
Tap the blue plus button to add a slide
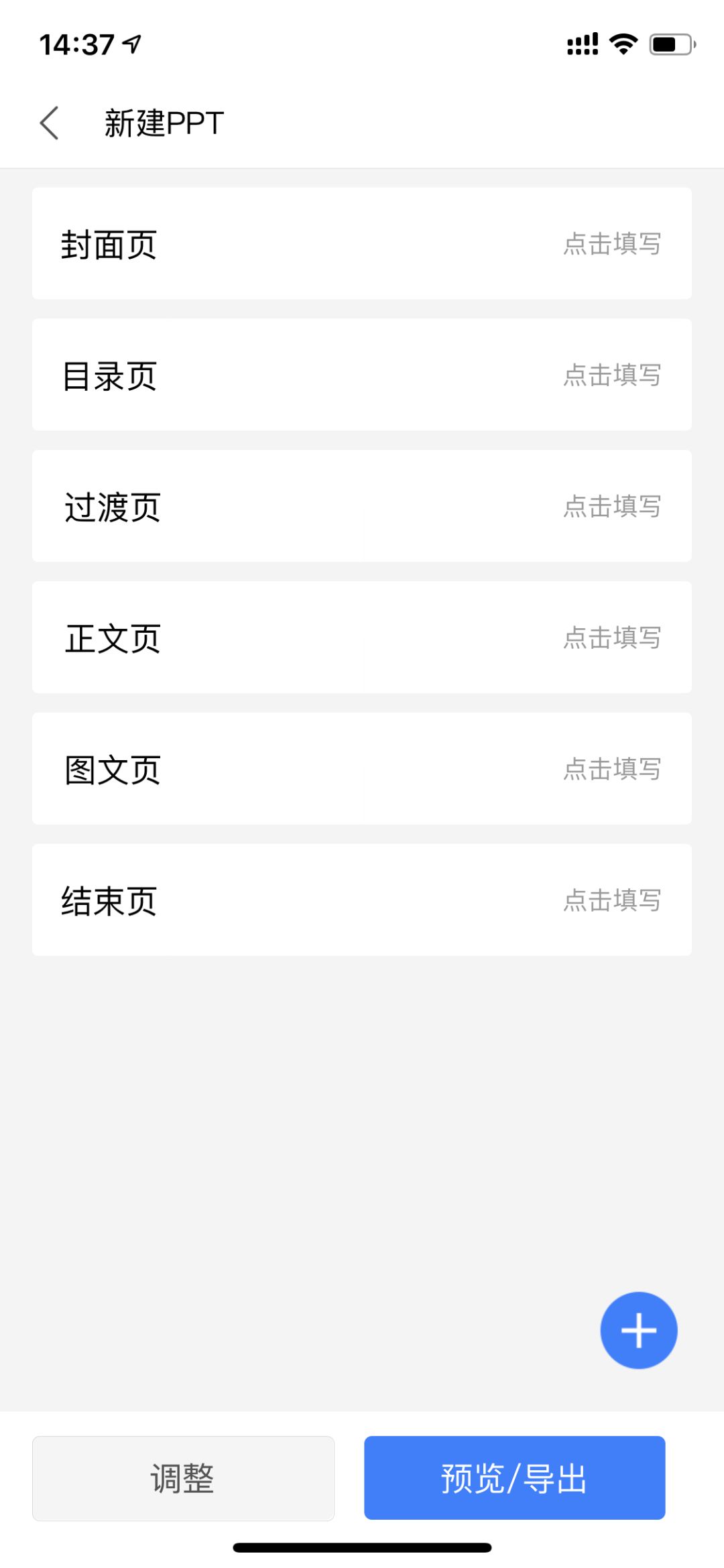click(638, 1330)
